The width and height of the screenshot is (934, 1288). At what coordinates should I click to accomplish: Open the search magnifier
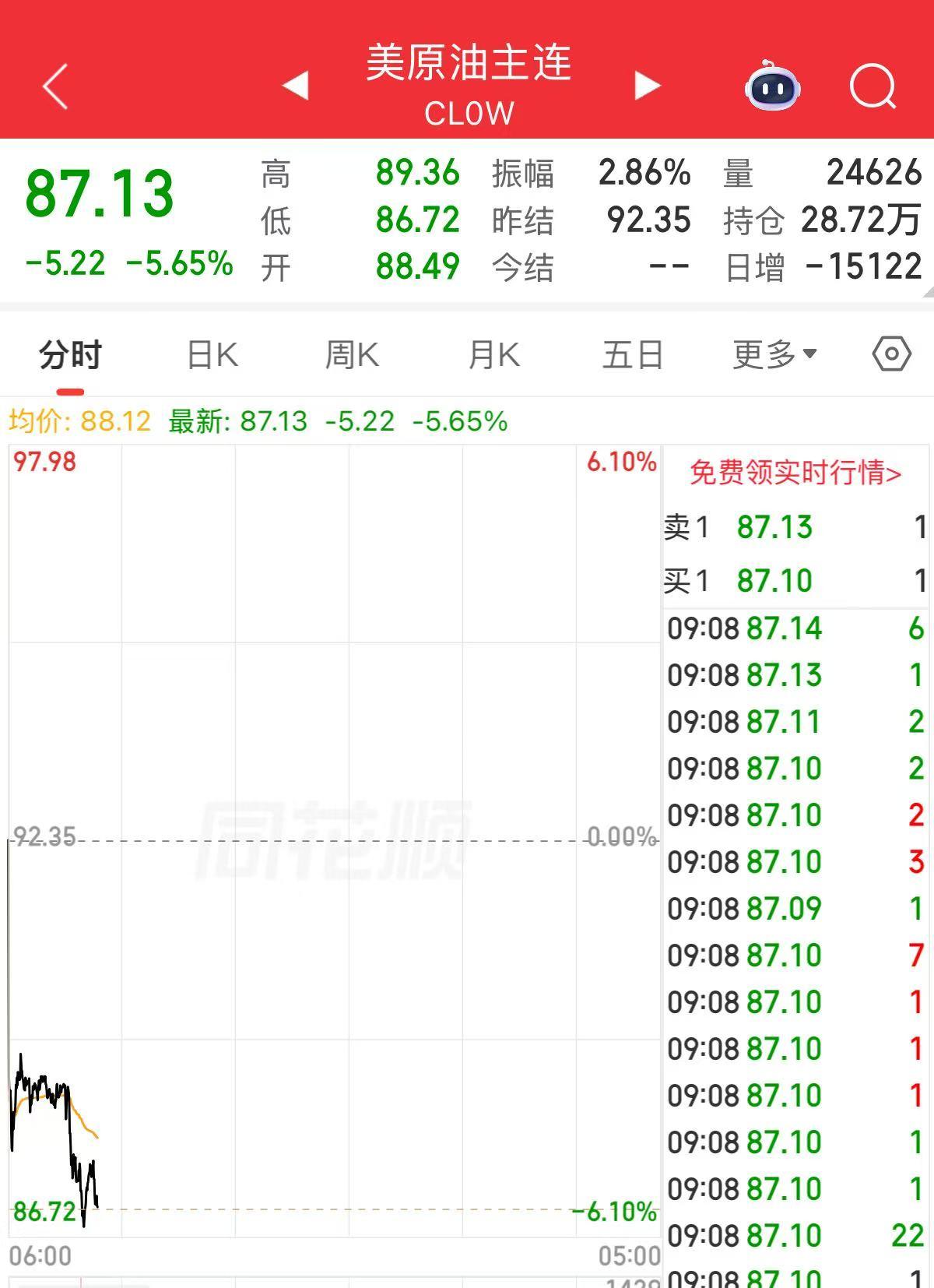pos(873,86)
